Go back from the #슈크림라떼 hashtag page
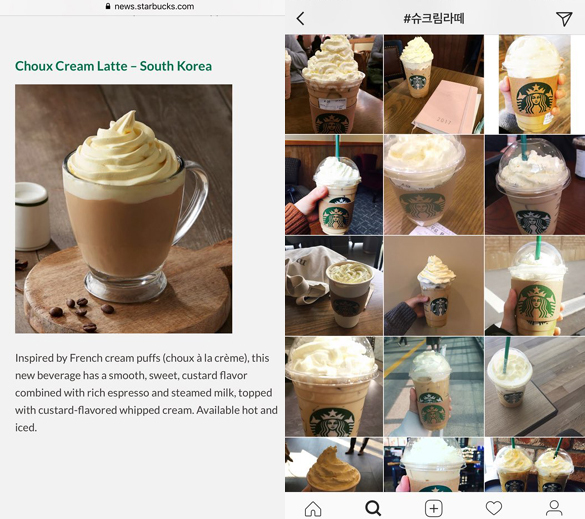Image resolution: width=585 pixels, height=519 pixels. [301, 18]
